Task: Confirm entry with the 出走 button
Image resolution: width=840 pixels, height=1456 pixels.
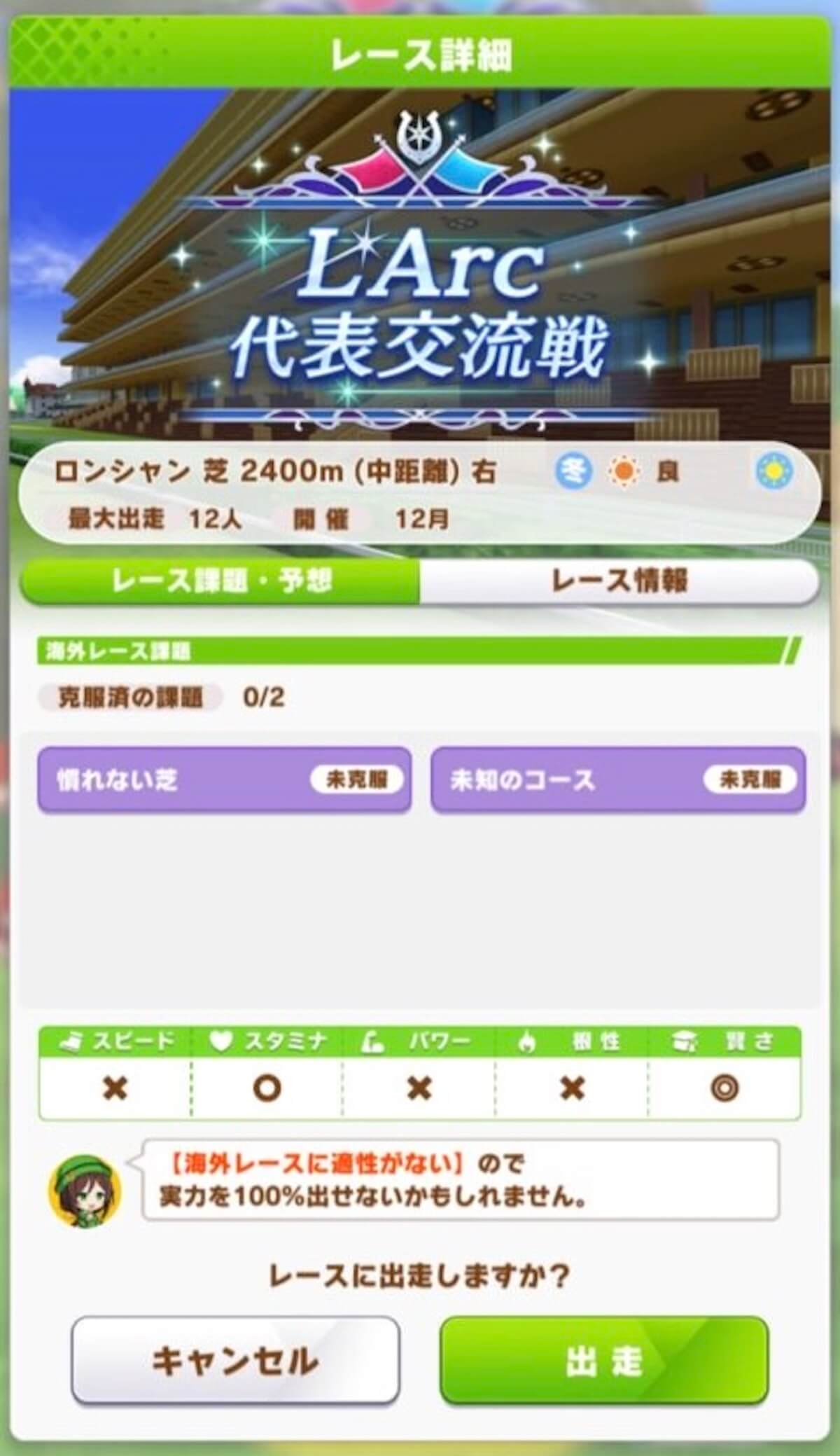Action: pyautogui.click(x=603, y=1359)
